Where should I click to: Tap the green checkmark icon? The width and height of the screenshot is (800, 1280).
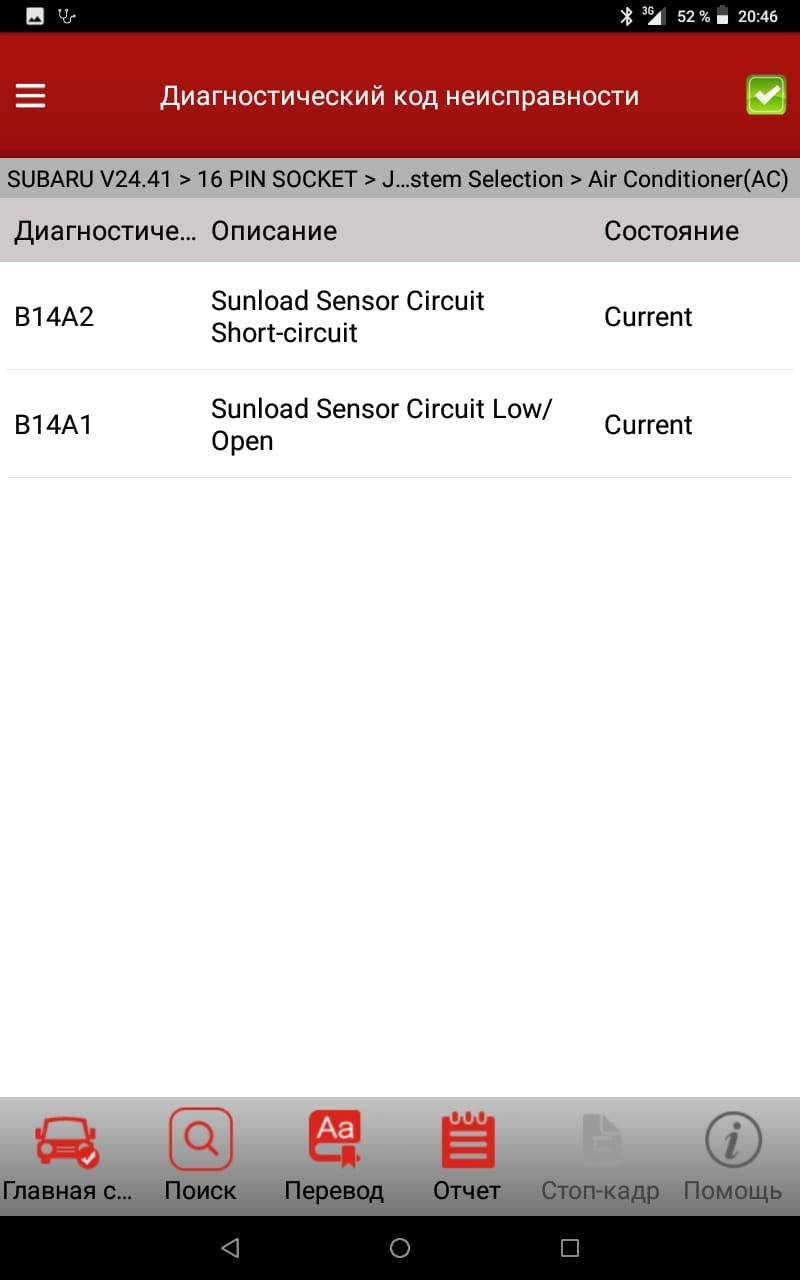[766, 96]
